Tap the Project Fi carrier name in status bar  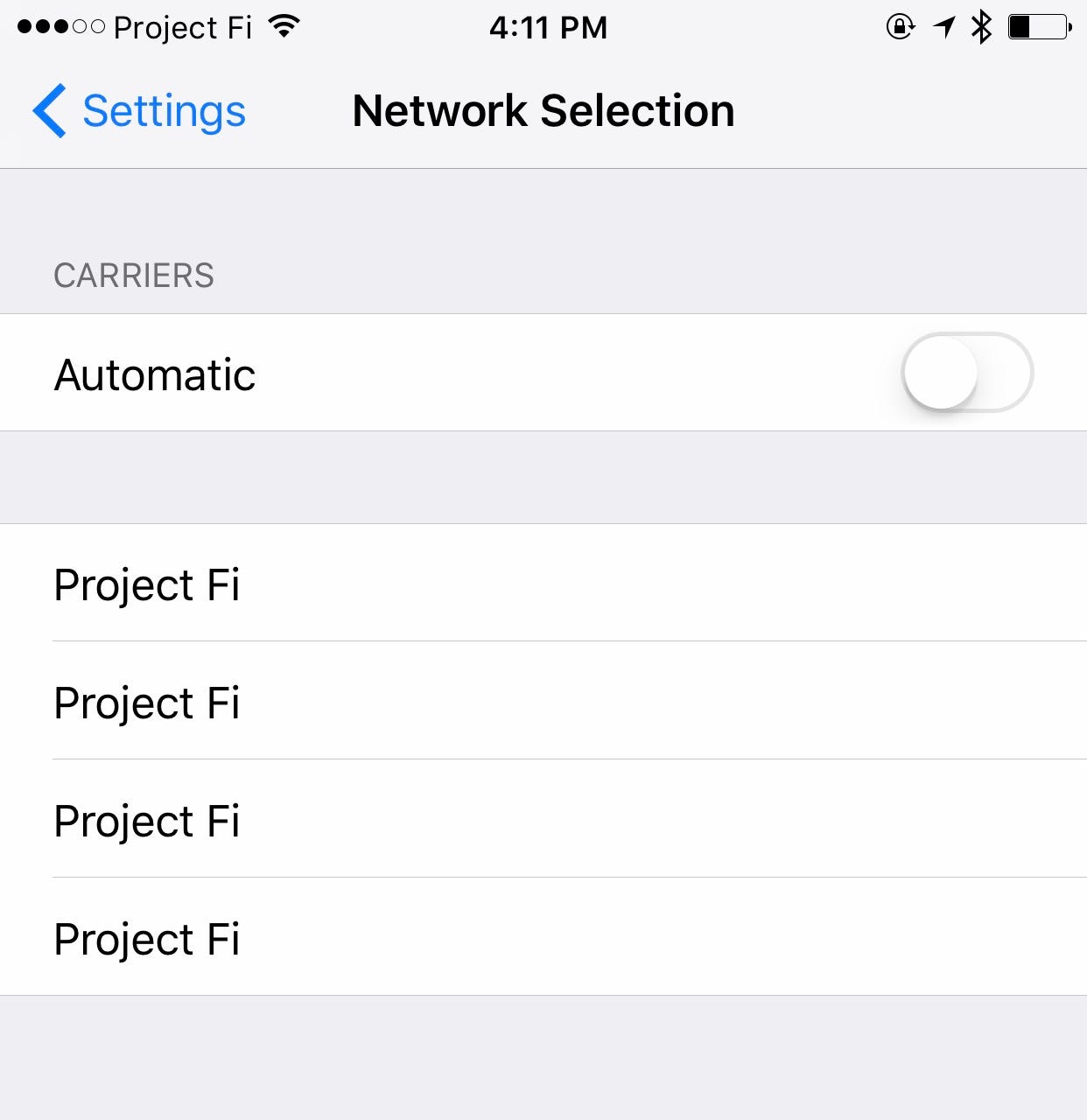coord(181,27)
